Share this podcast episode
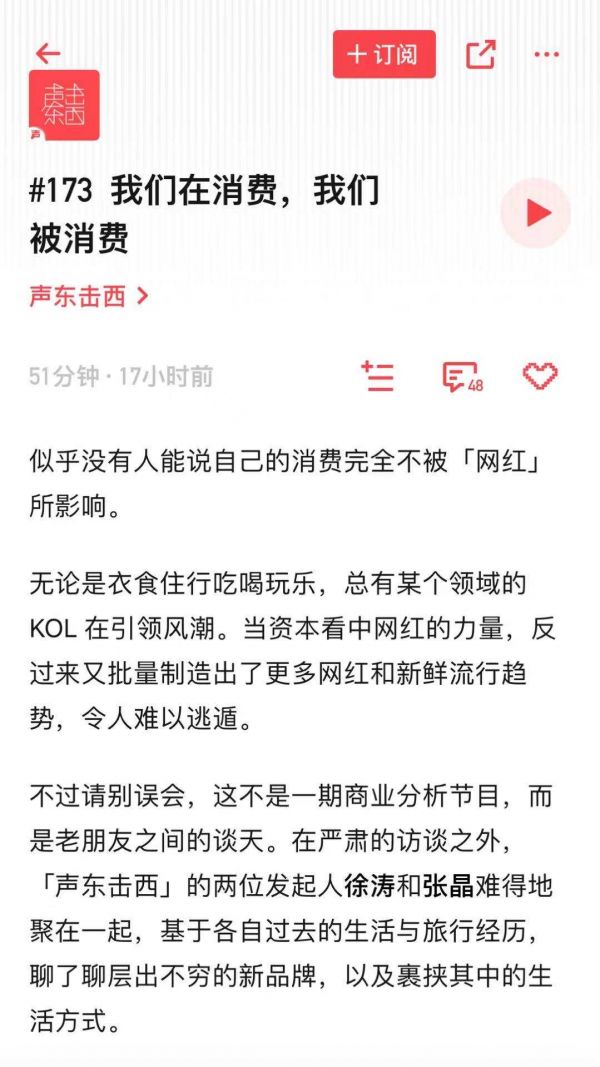The image size is (600, 1067). point(480,54)
